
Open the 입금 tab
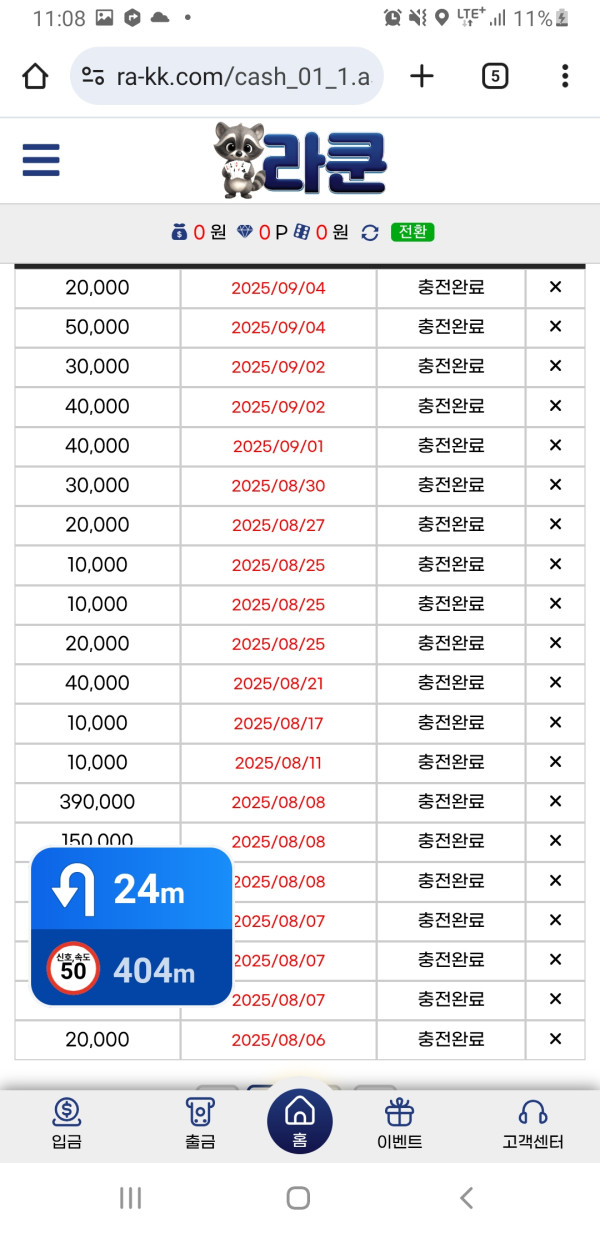point(67,1124)
